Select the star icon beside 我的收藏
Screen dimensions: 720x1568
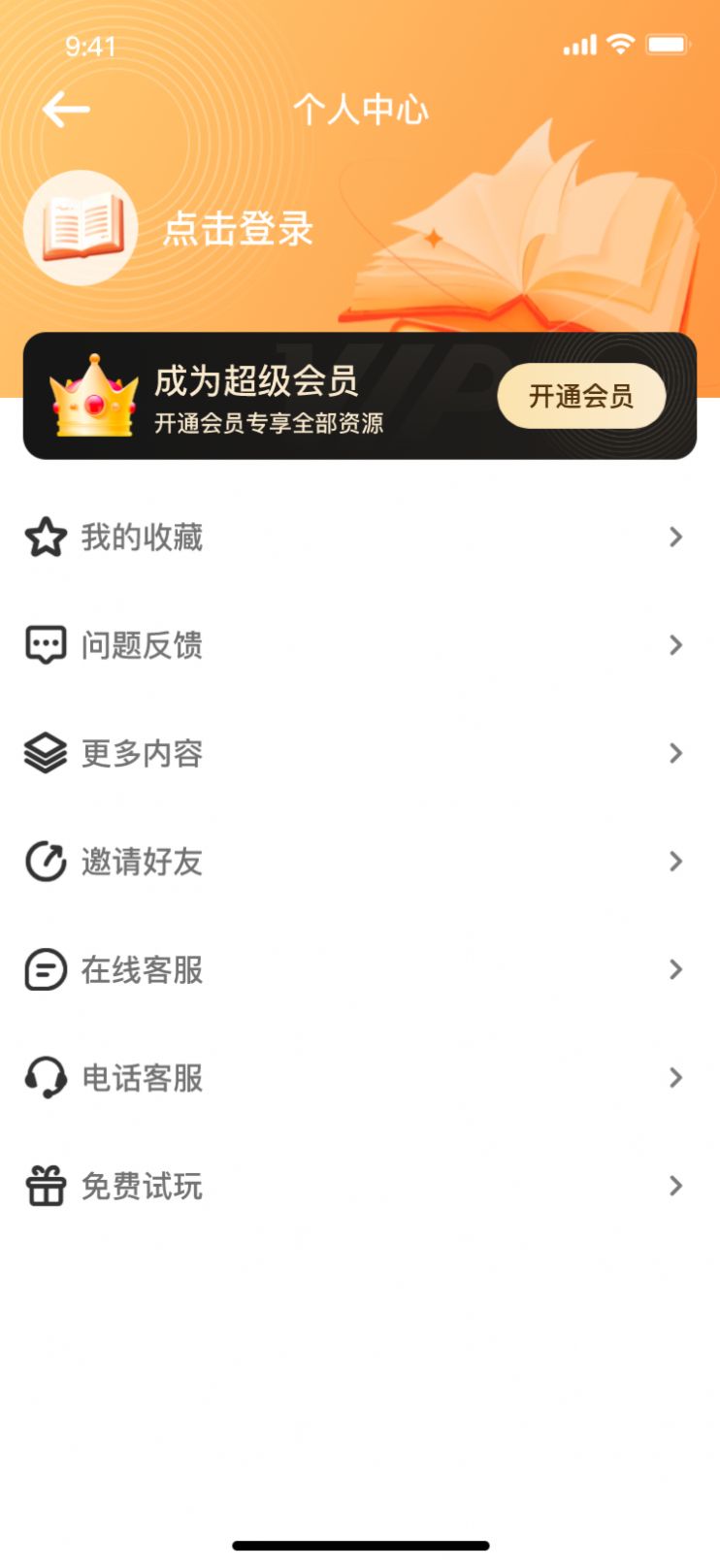pyautogui.click(x=43, y=537)
